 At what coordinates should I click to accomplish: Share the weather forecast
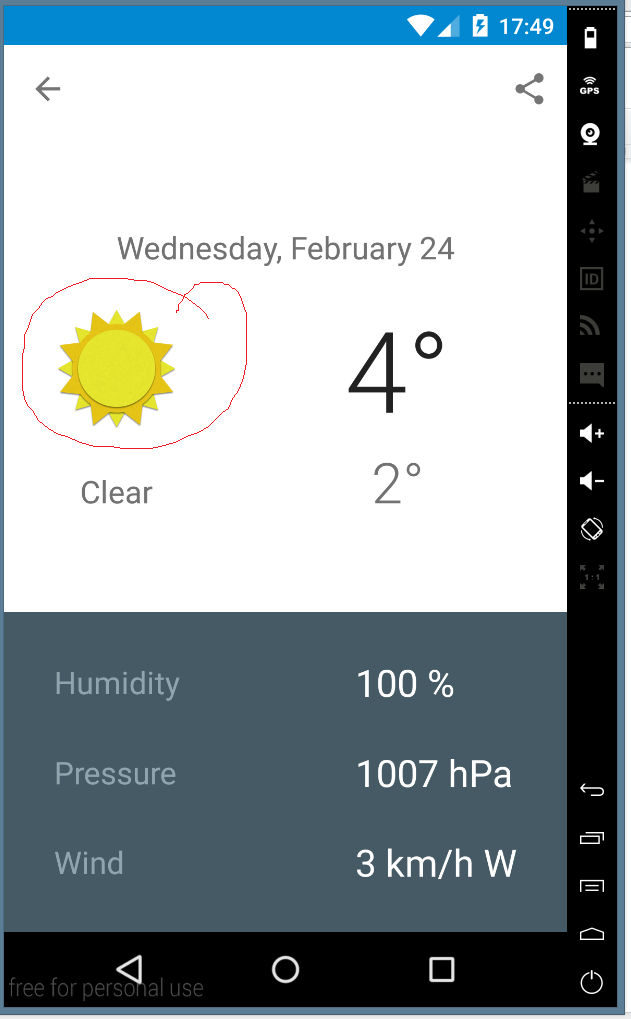point(529,89)
